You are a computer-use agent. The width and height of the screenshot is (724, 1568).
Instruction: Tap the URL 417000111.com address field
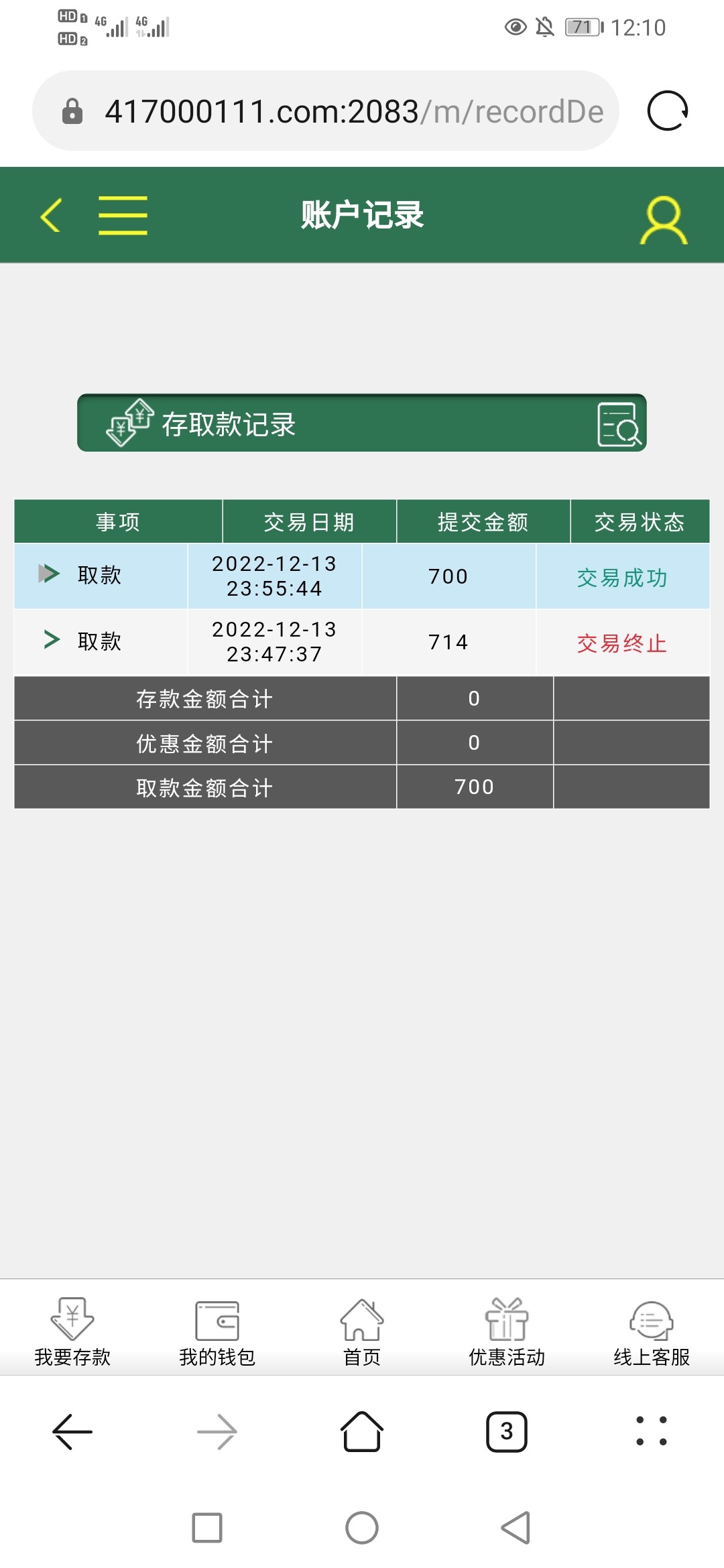[x=335, y=111]
